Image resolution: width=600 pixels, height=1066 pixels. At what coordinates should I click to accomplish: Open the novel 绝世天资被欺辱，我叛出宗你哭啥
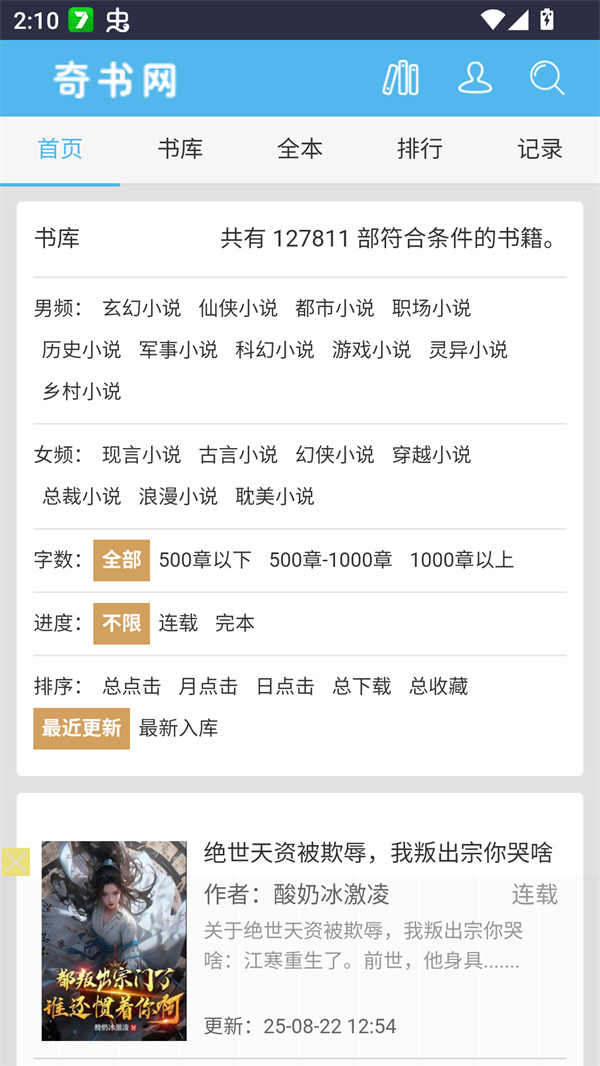(378, 853)
